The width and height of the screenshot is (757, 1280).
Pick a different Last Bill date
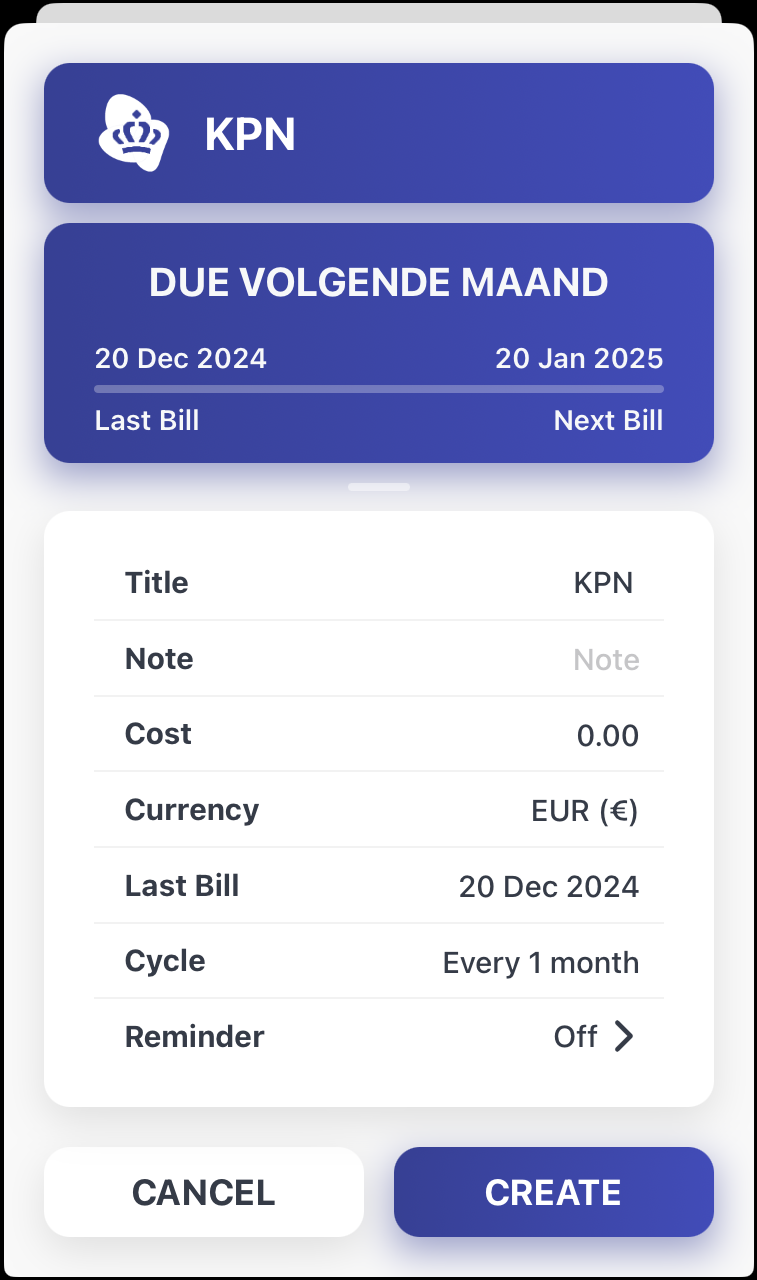click(x=548, y=886)
